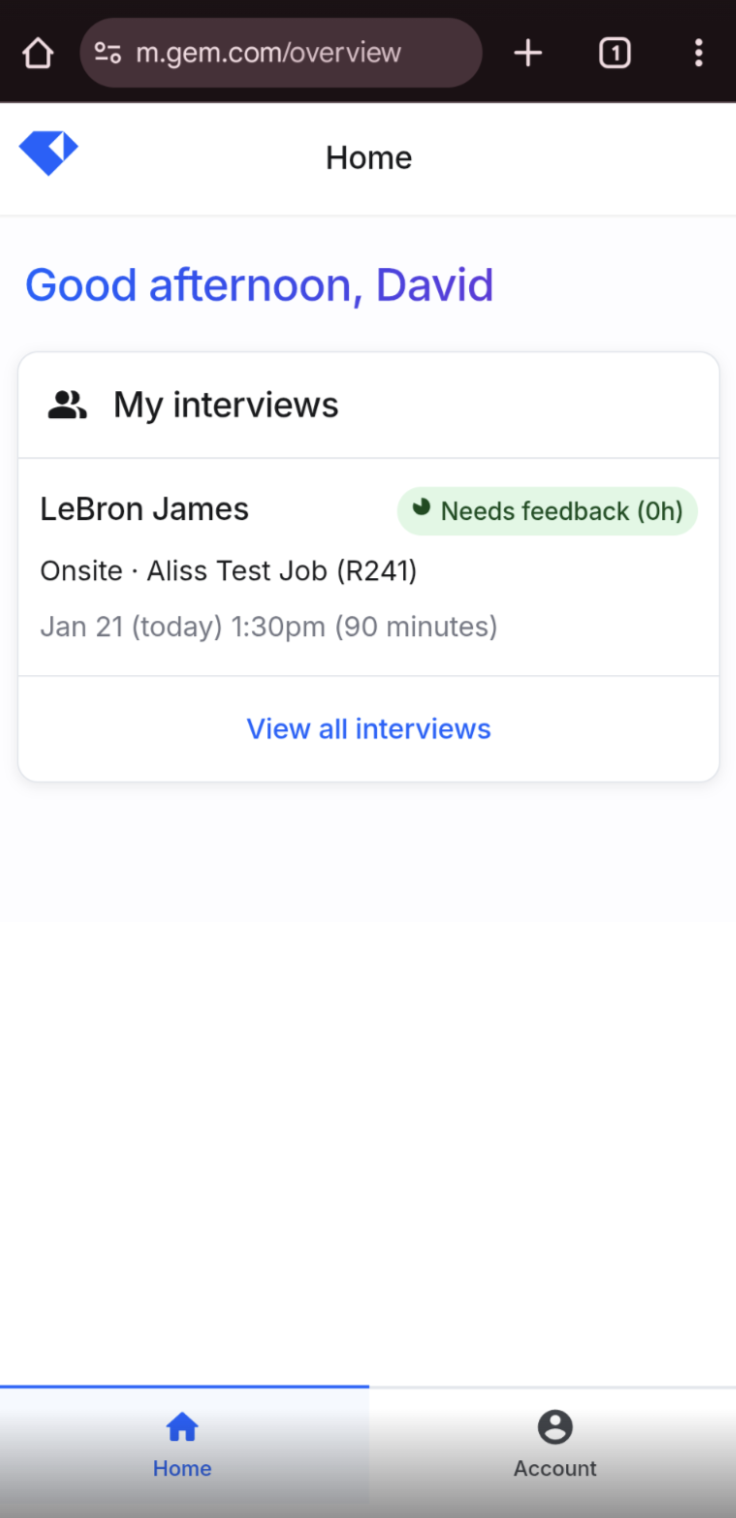Tap the browser address bar m.gem.com/overview
The height and width of the screenshot is (1518, 736).
[281, 53]
